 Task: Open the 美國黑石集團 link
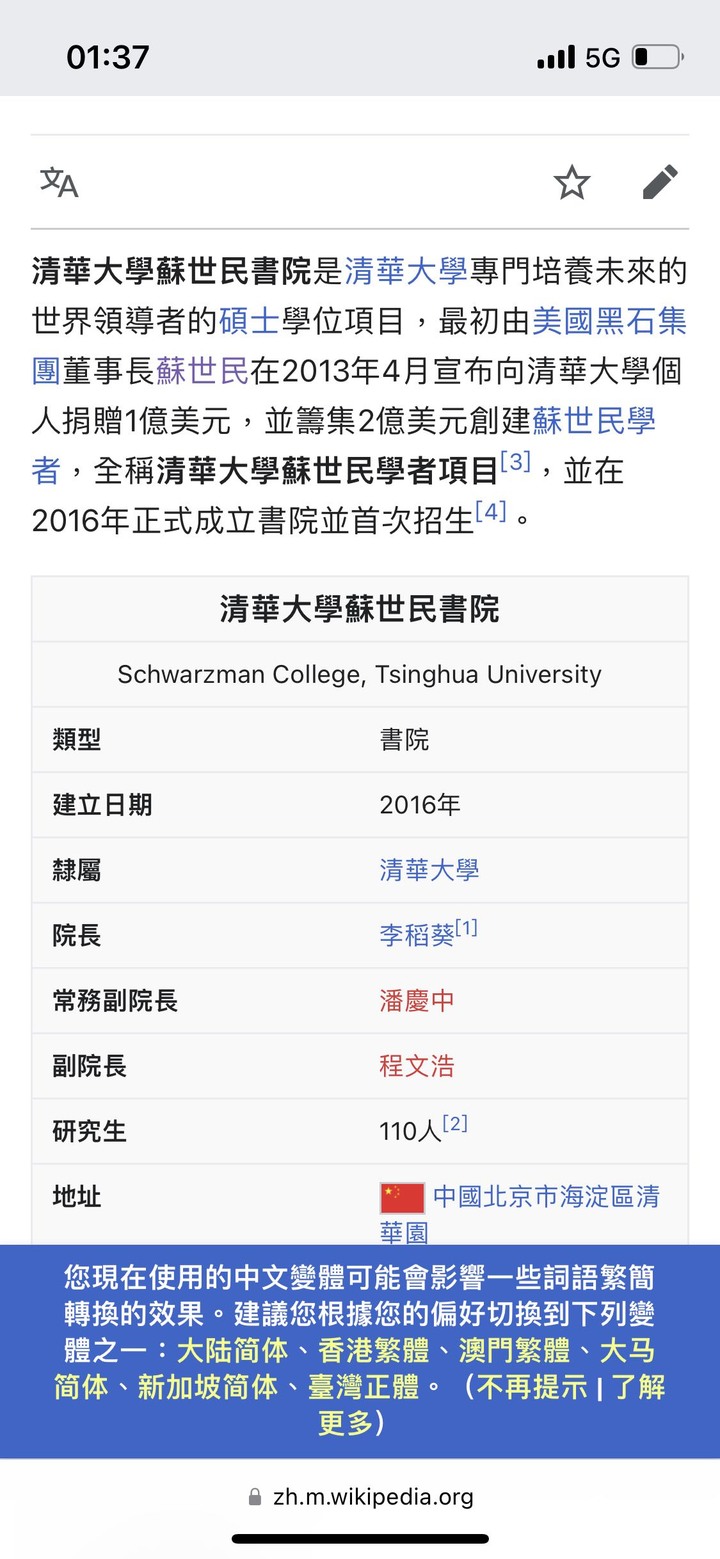(x=609, y=321)
